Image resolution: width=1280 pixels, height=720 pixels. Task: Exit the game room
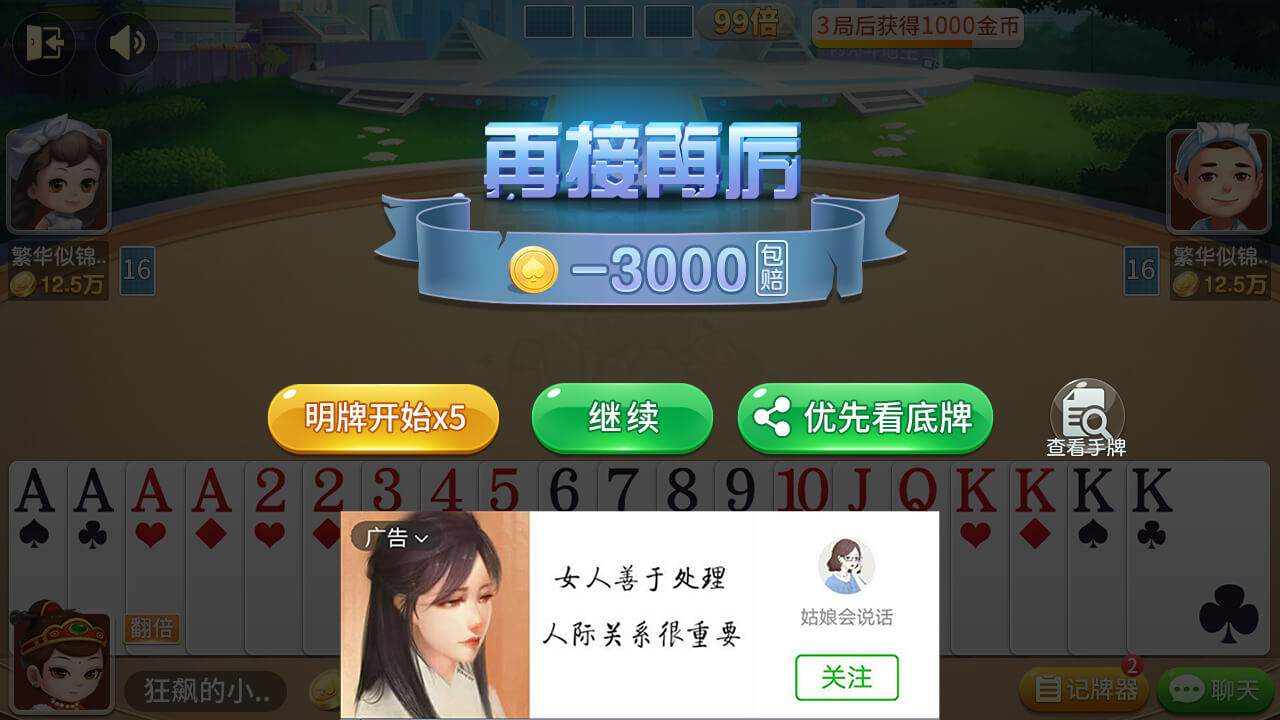tap(45, 43)
